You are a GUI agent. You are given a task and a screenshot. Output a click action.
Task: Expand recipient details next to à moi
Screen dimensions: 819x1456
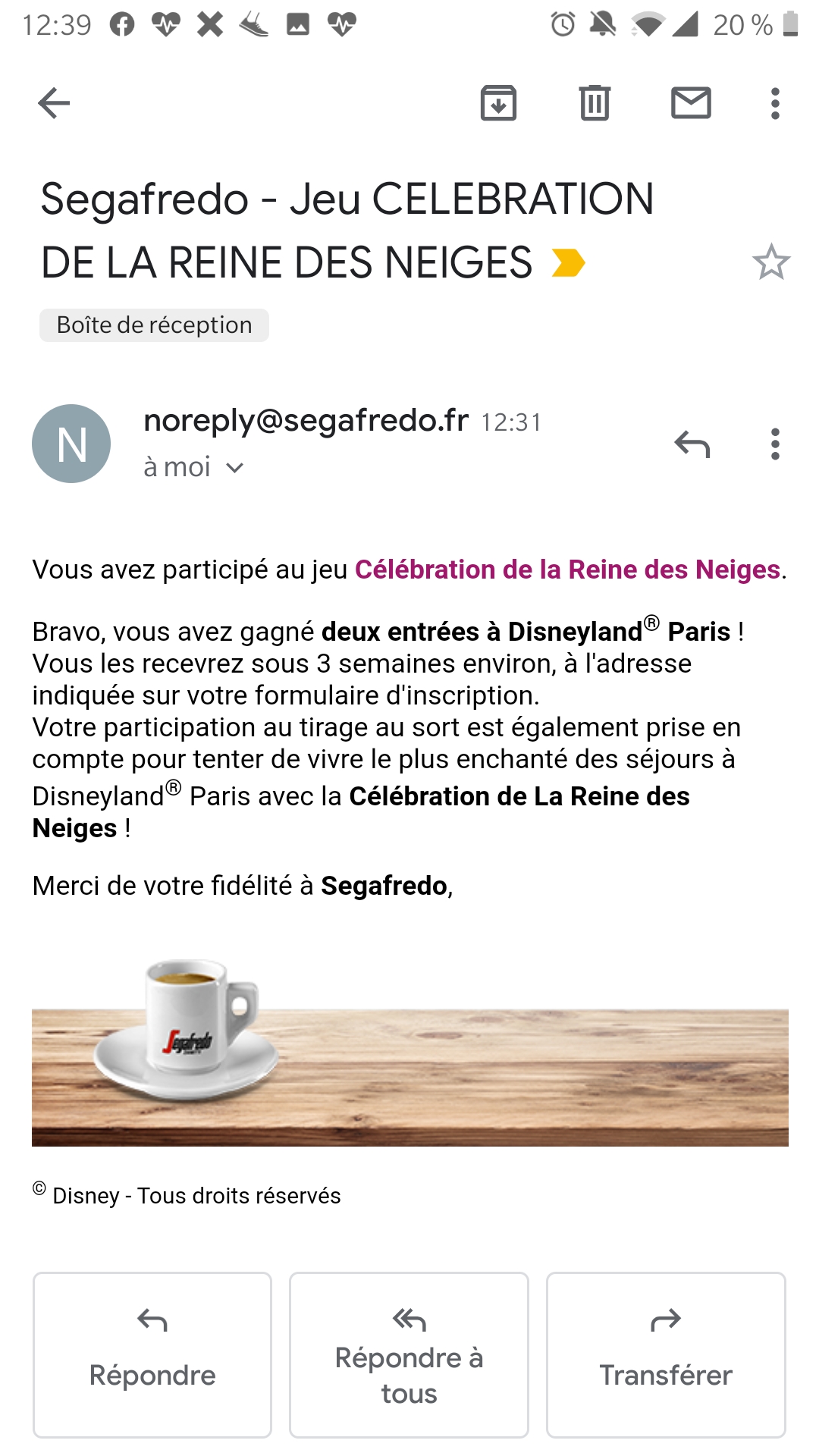(x=234, y=468)
